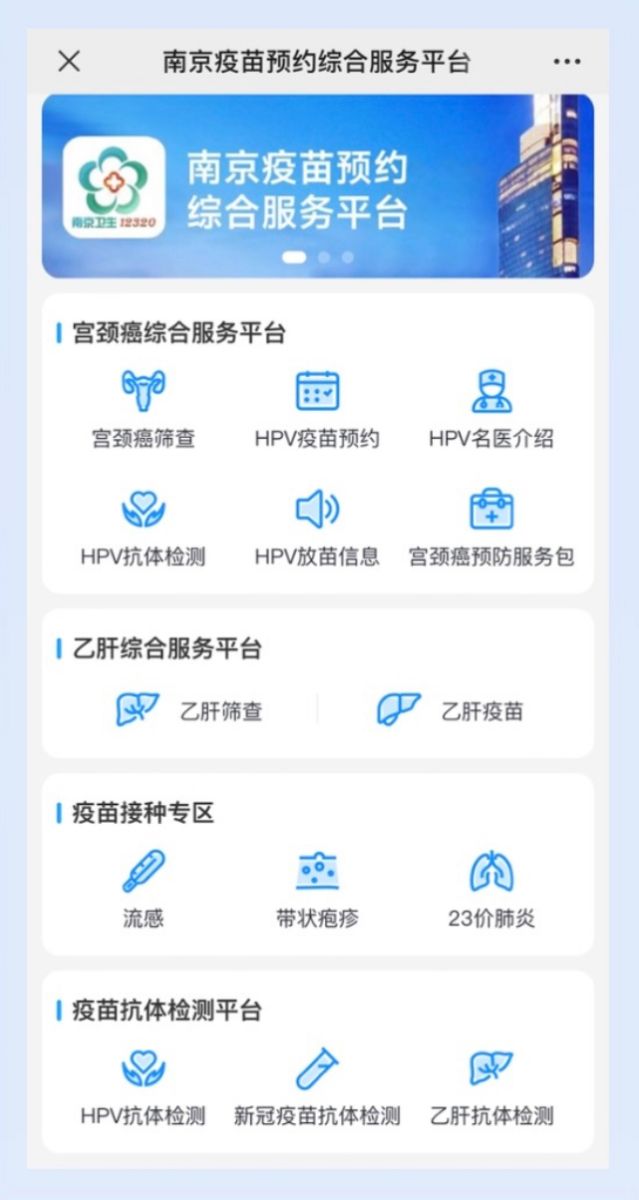Open the 南京疫苗预约综合服务平台 banner
Image resolution: width=639 pixels, height=1200 pixels.
[x=317, y=186]
